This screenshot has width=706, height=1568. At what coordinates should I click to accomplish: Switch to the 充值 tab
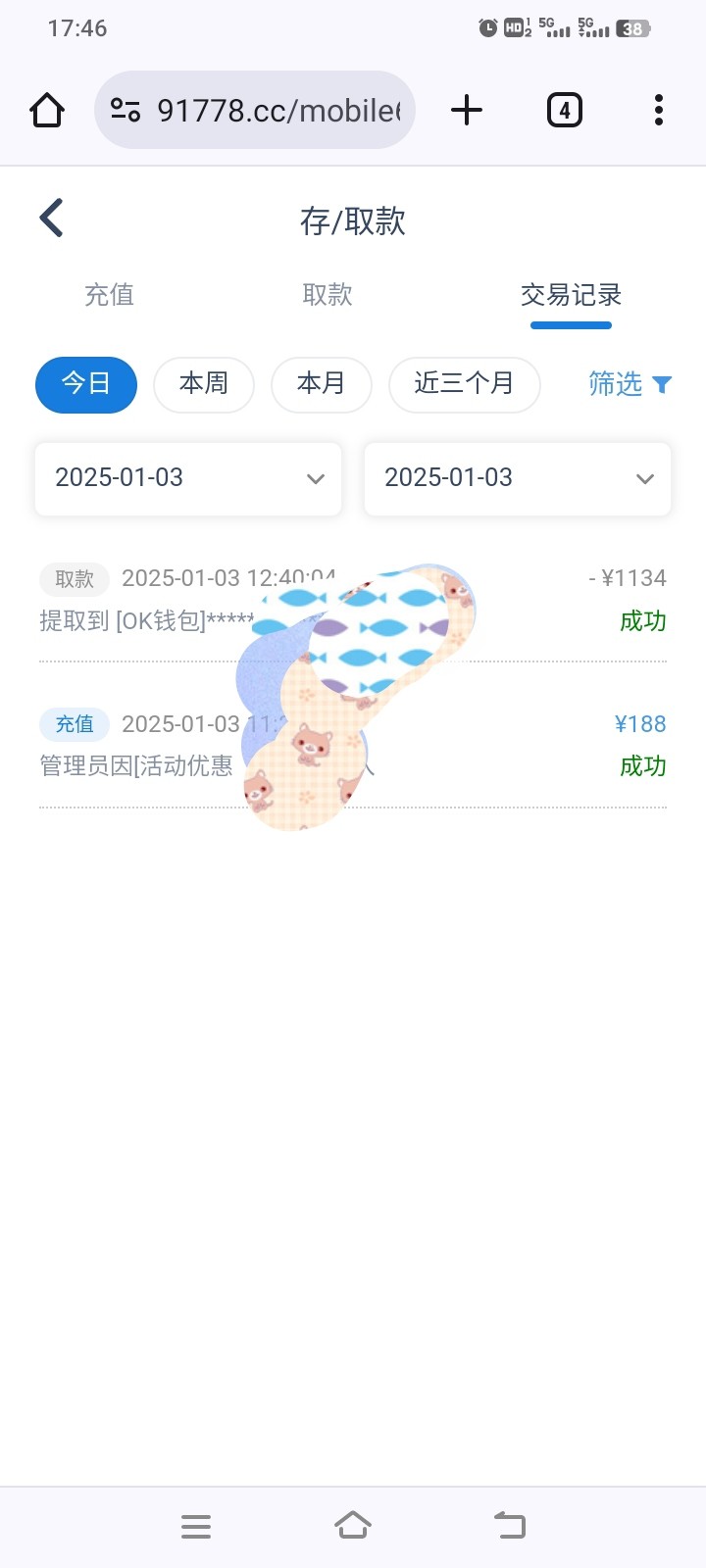coord(109,295)
